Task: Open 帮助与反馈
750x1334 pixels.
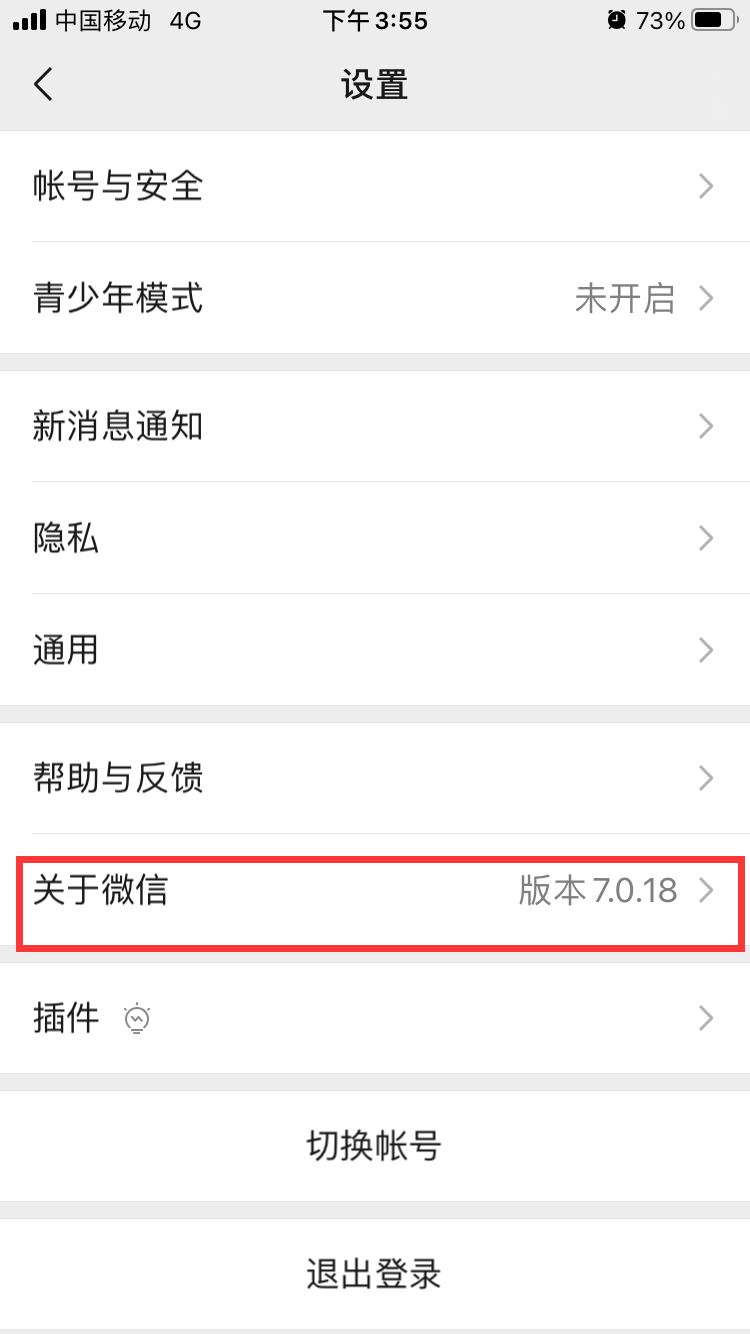Action: click(x=375, y=777)
